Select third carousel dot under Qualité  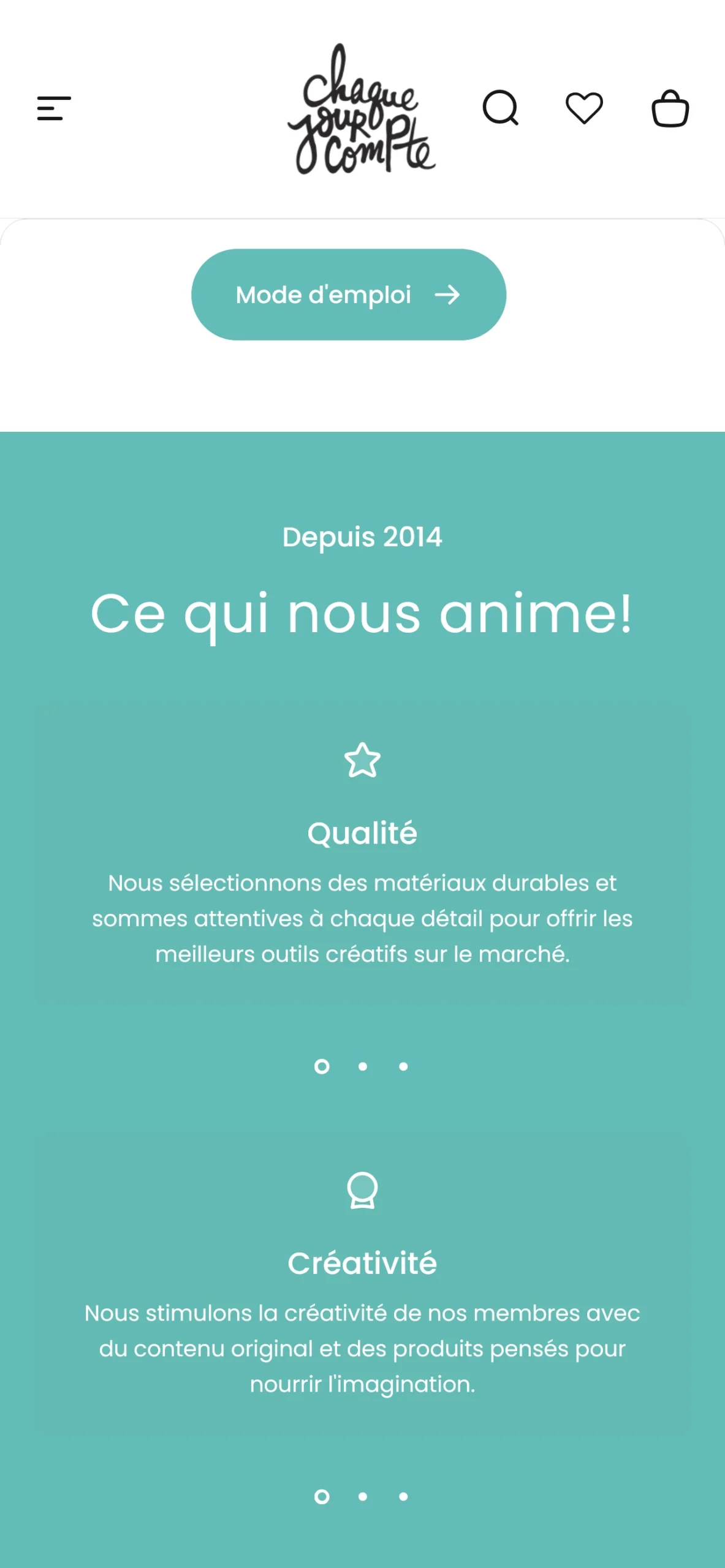(403, 1066)
